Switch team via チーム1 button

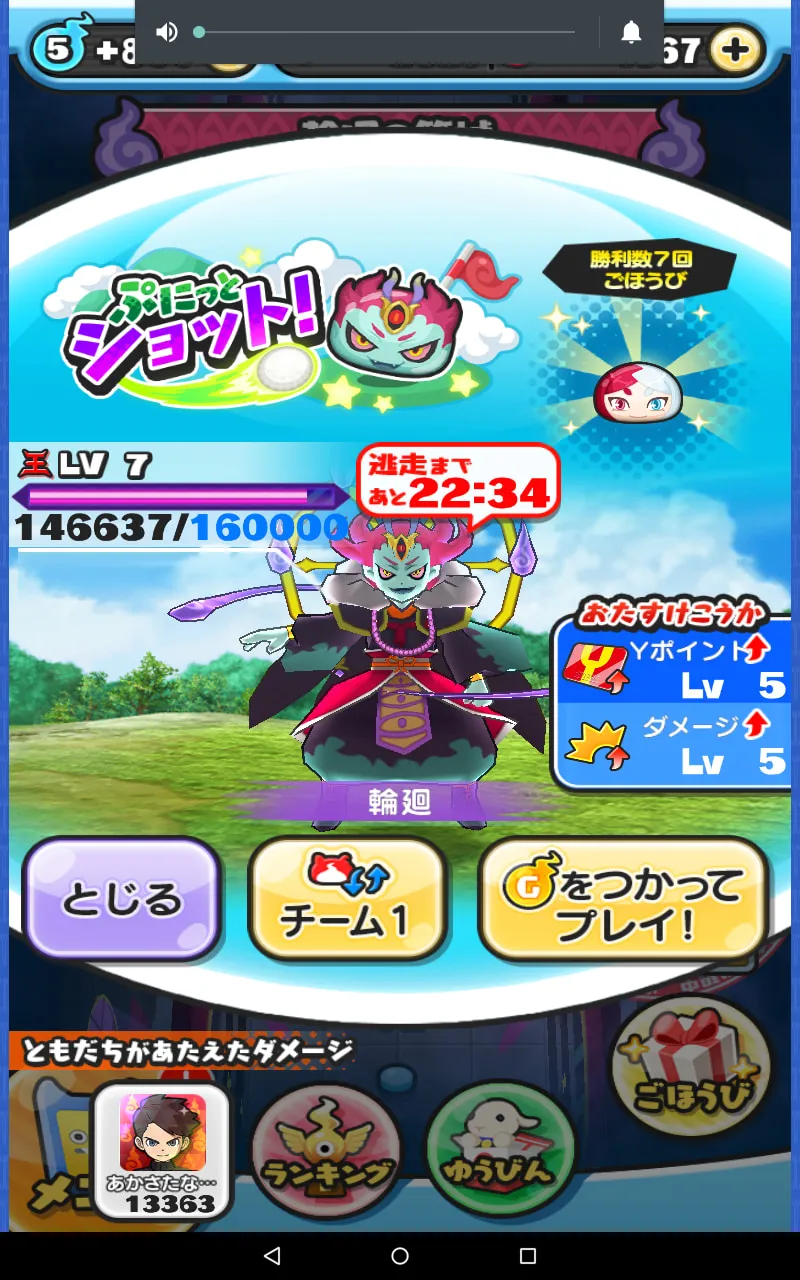[x=346, y=899]
